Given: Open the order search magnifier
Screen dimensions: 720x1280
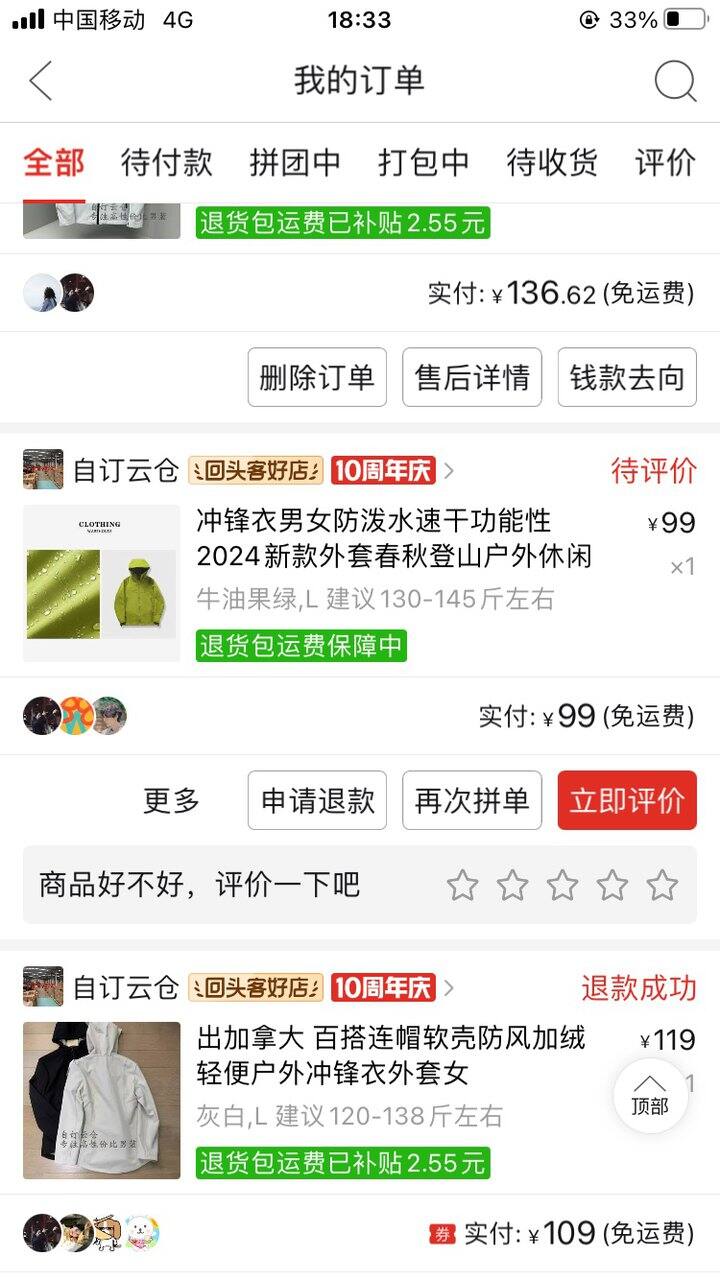Looking at the screenshot, I should 675,81.
